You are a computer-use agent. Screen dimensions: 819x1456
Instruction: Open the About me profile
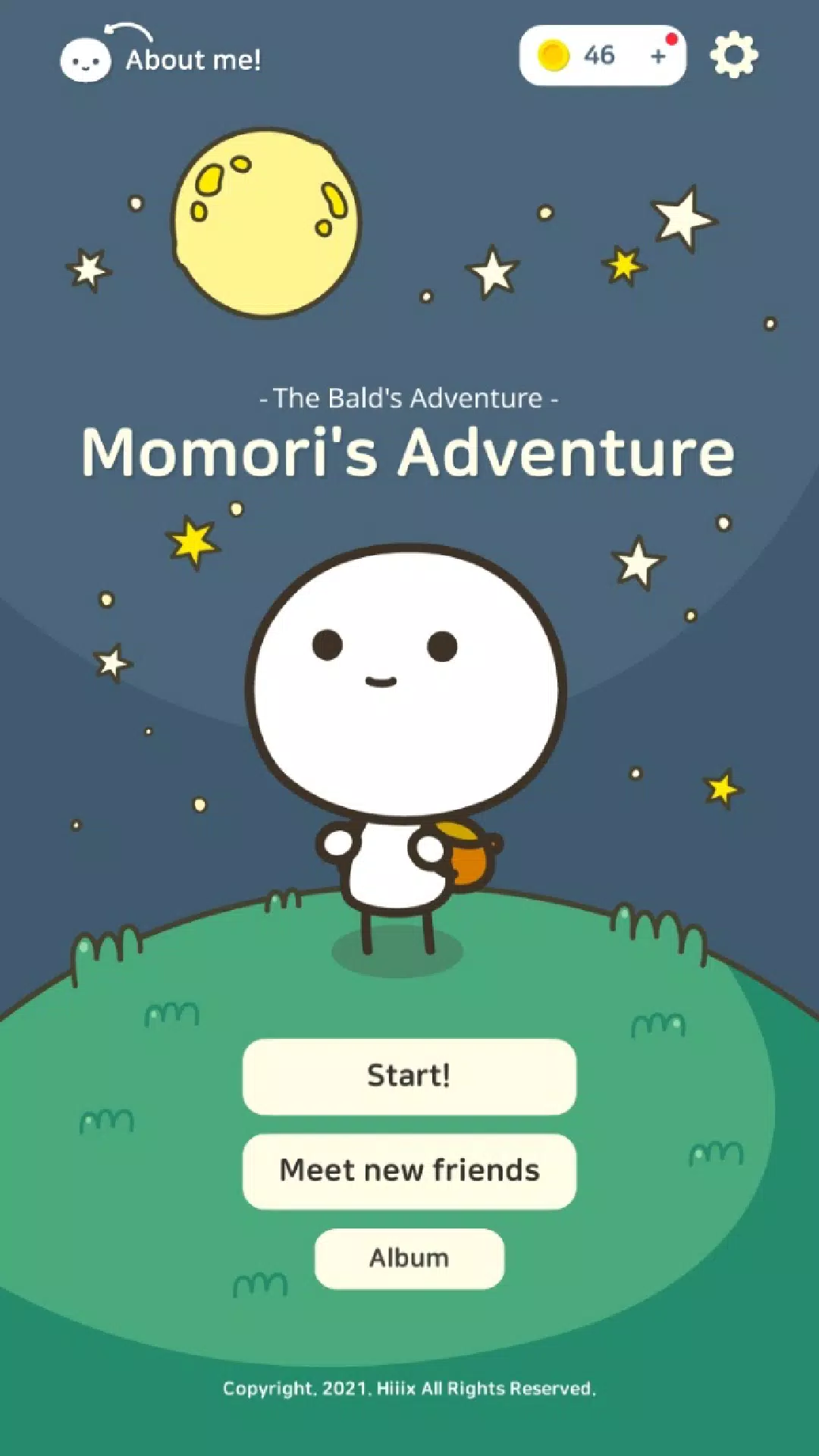pos(161,59)
